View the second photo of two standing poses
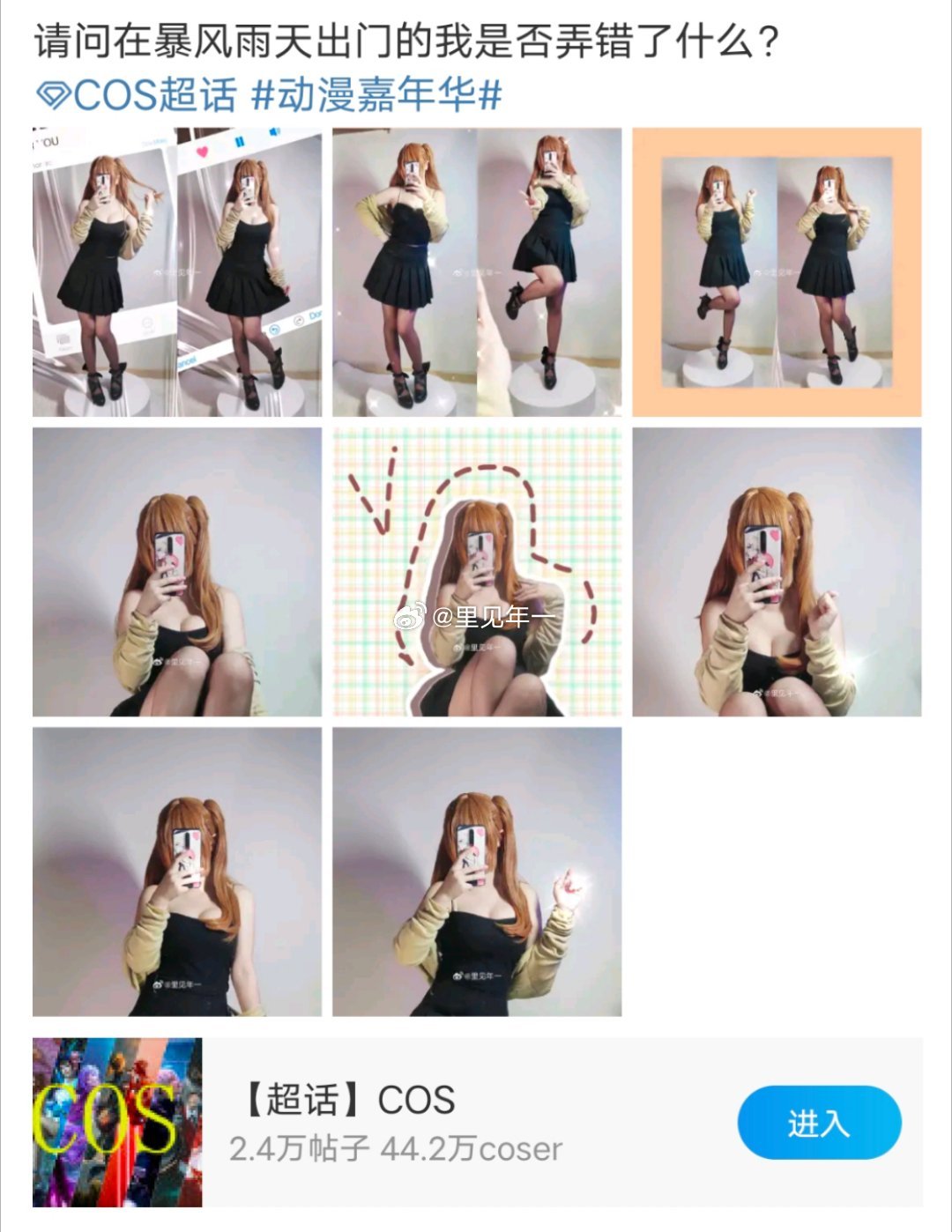952x1232 pixels. [x=477, y=272]
